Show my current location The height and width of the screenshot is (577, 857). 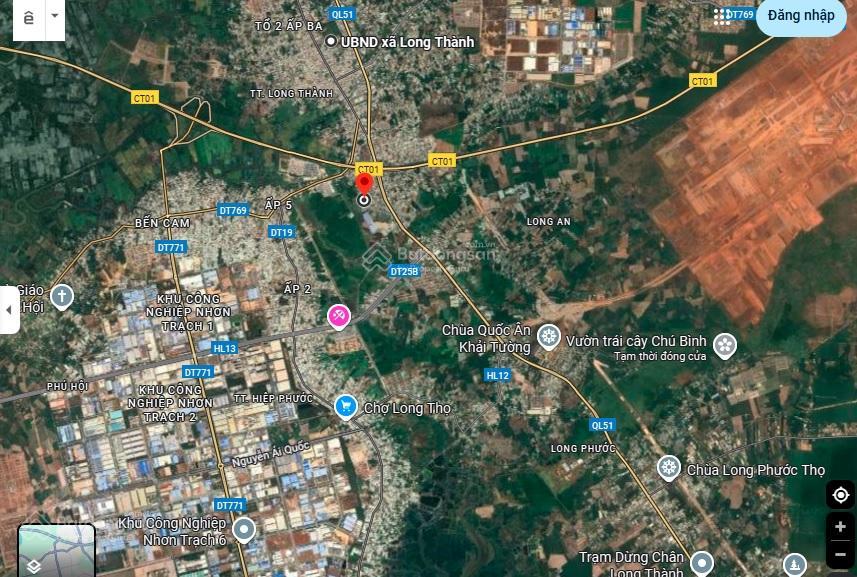(840, 495)
